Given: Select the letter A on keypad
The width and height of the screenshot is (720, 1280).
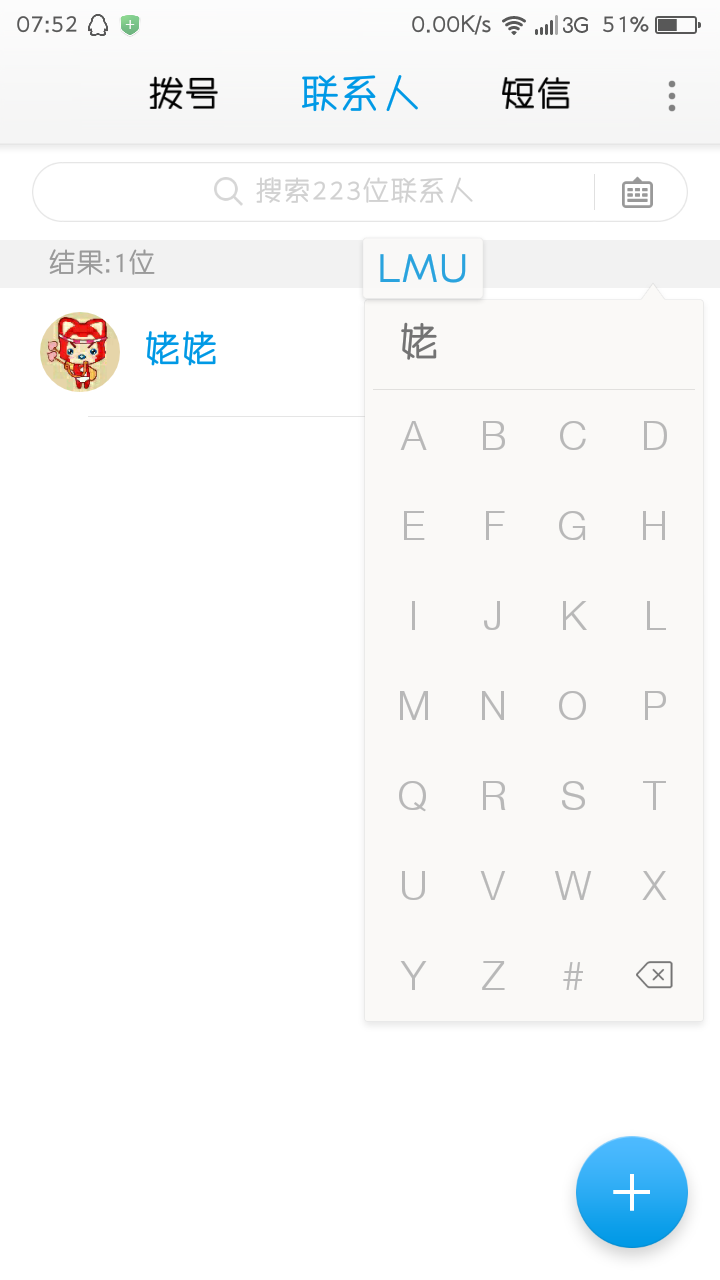Looking at the screenshot, I should (413, 435).
